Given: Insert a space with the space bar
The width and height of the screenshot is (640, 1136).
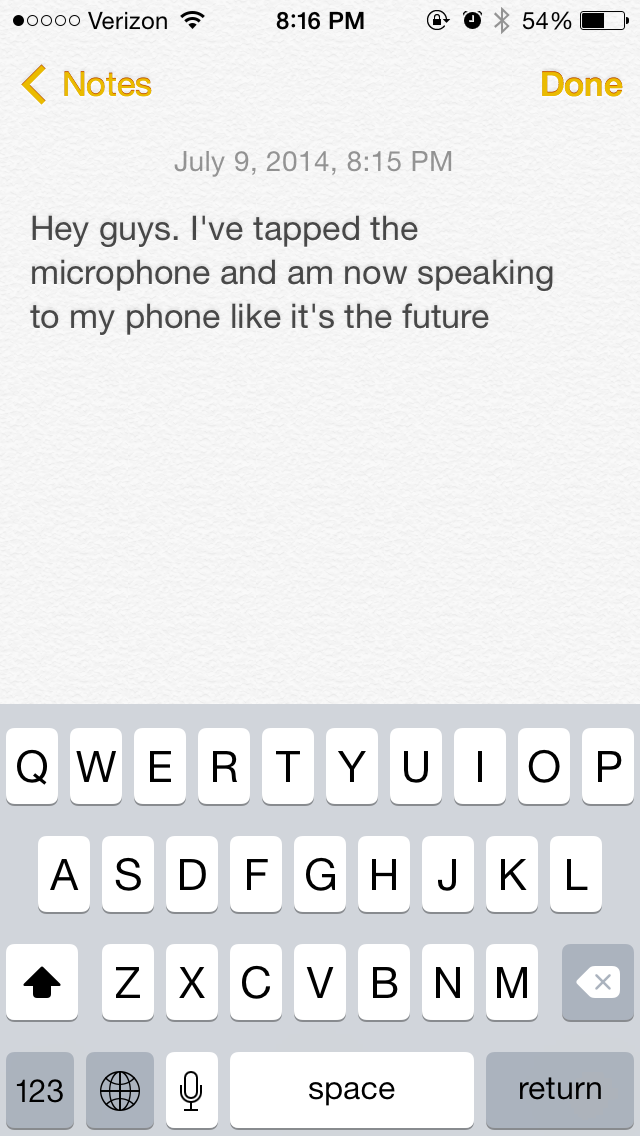Looking at the screenshot, I should tap(352, 1090).
